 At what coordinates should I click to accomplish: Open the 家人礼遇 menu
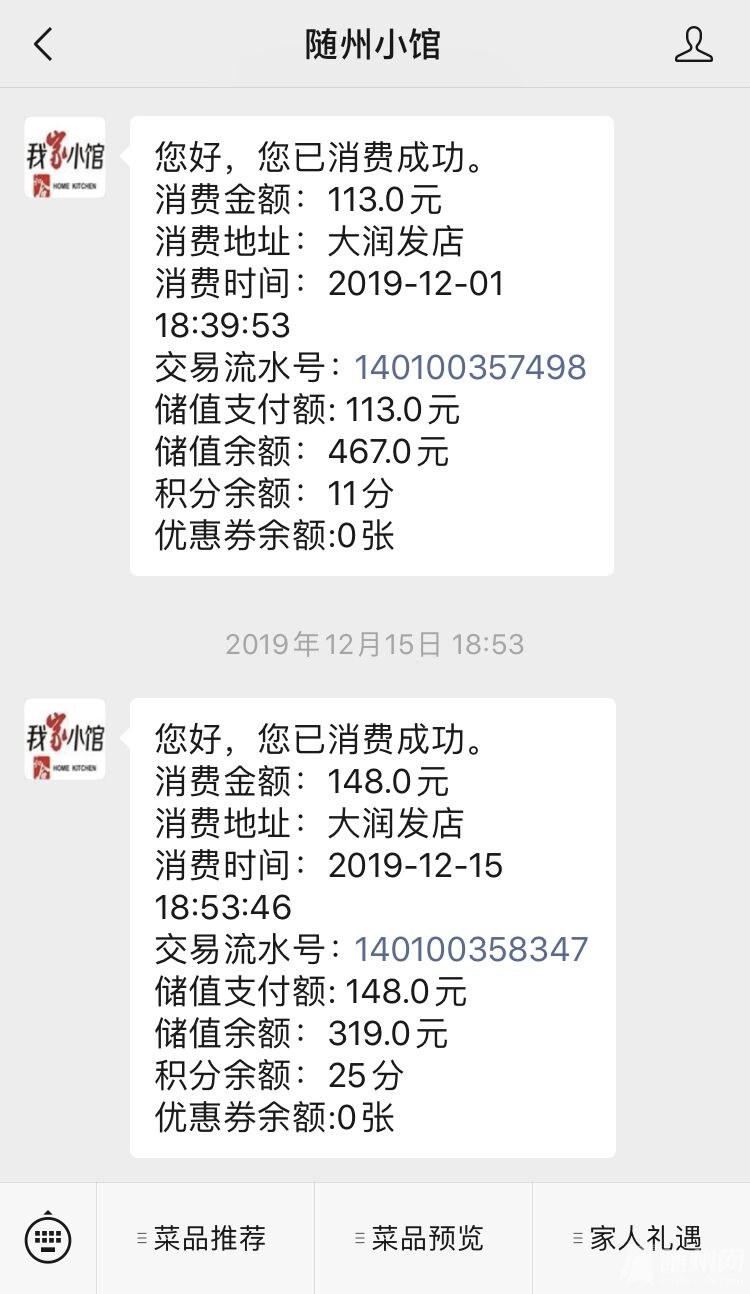coord(641,1238)
